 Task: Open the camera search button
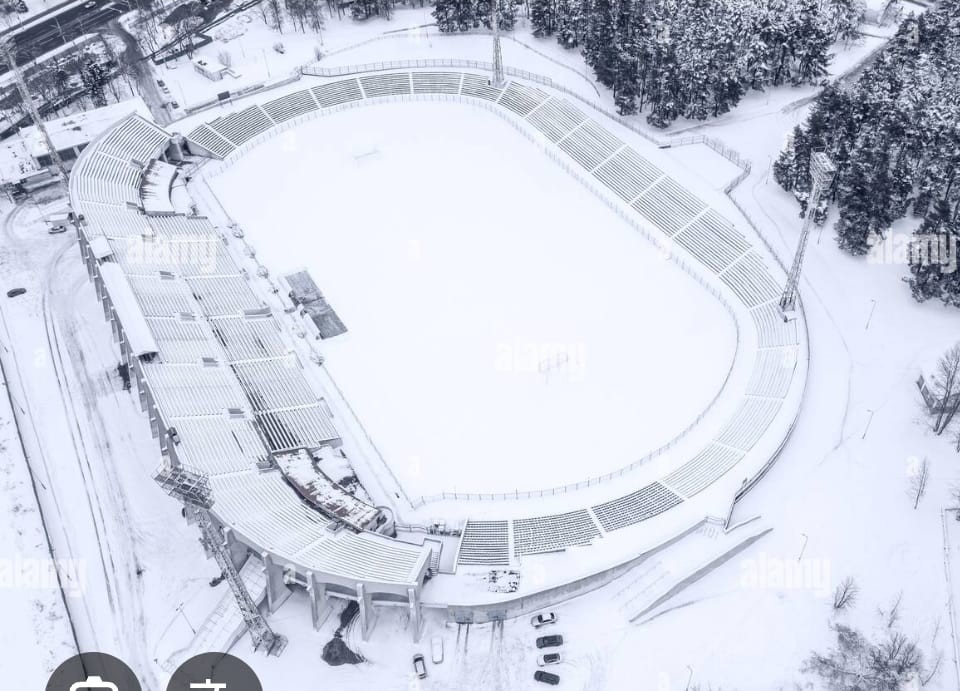pos(93,678)
